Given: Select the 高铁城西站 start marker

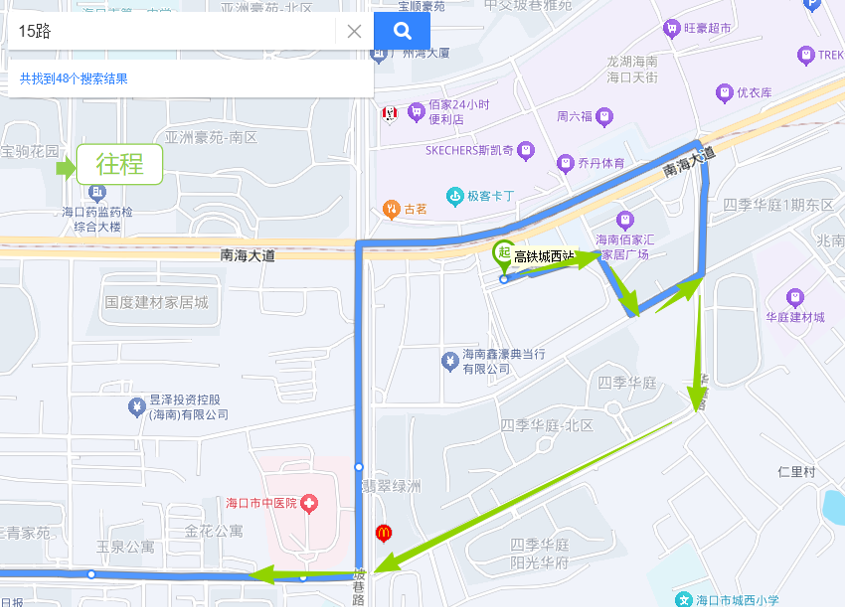Looking at the screenshot, I should [x=504, y=254].
